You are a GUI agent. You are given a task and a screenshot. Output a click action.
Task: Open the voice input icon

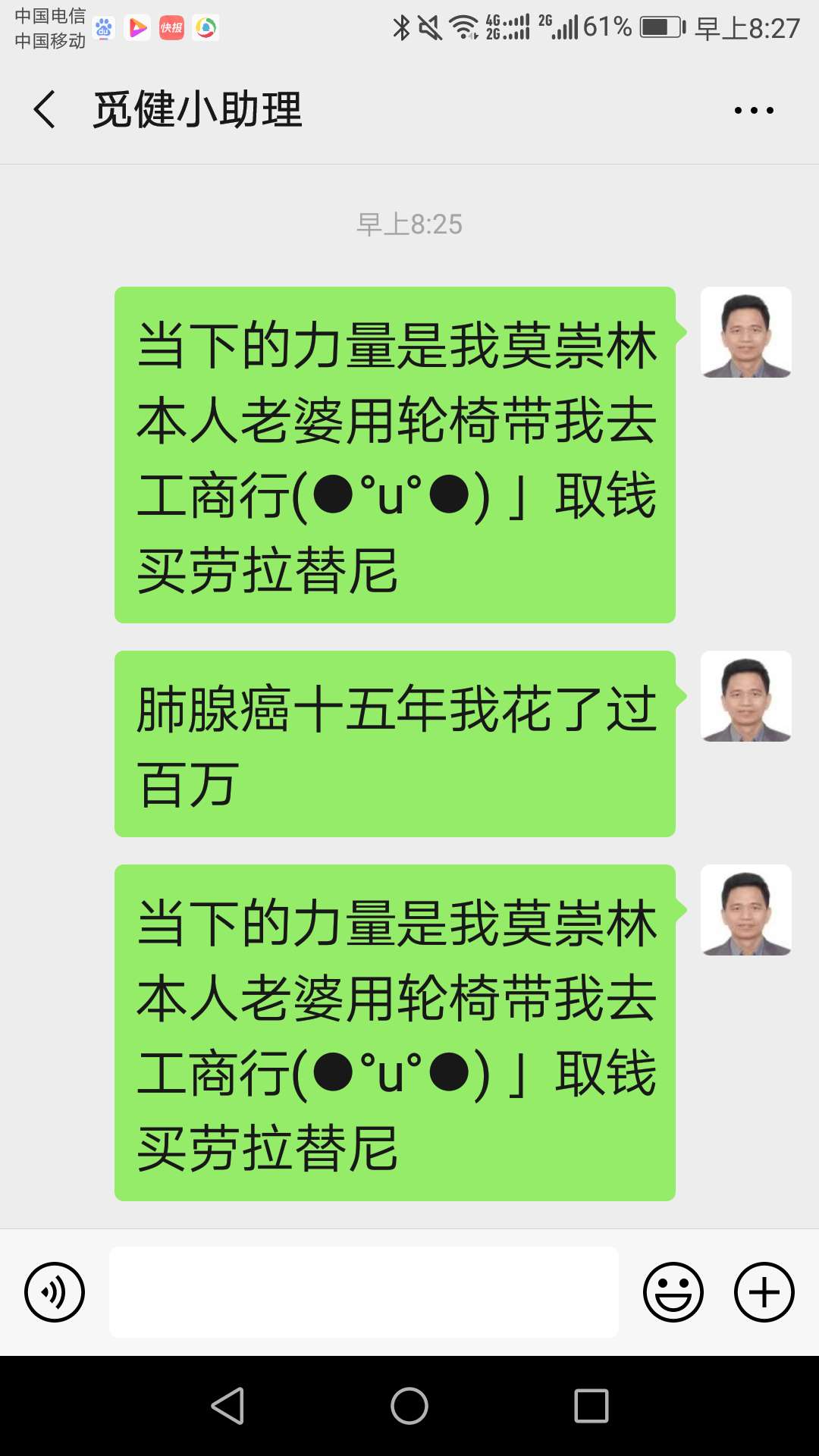pos(54,1292)
